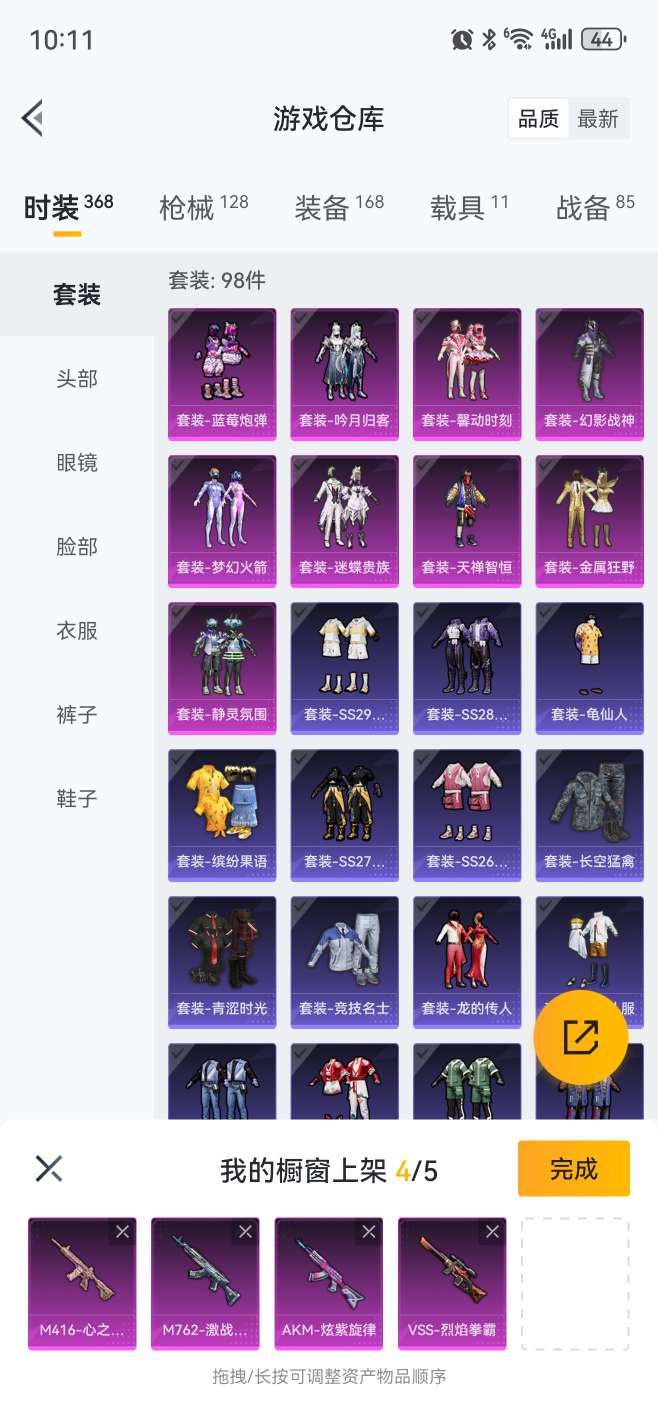Sort items by 最新
Screen dimensions: 658x1416
598,119
